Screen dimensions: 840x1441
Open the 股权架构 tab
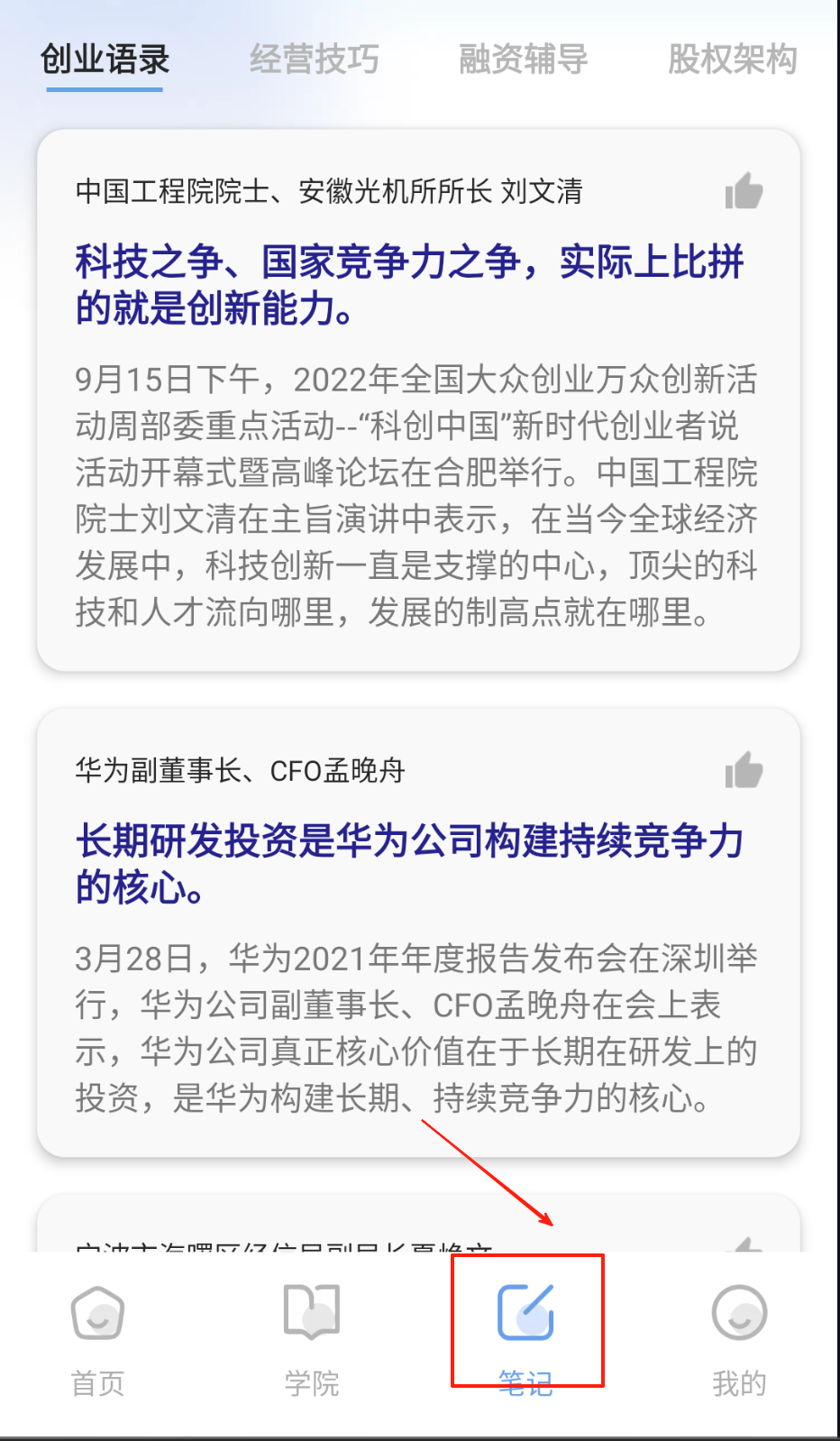(x=732, y=60)
